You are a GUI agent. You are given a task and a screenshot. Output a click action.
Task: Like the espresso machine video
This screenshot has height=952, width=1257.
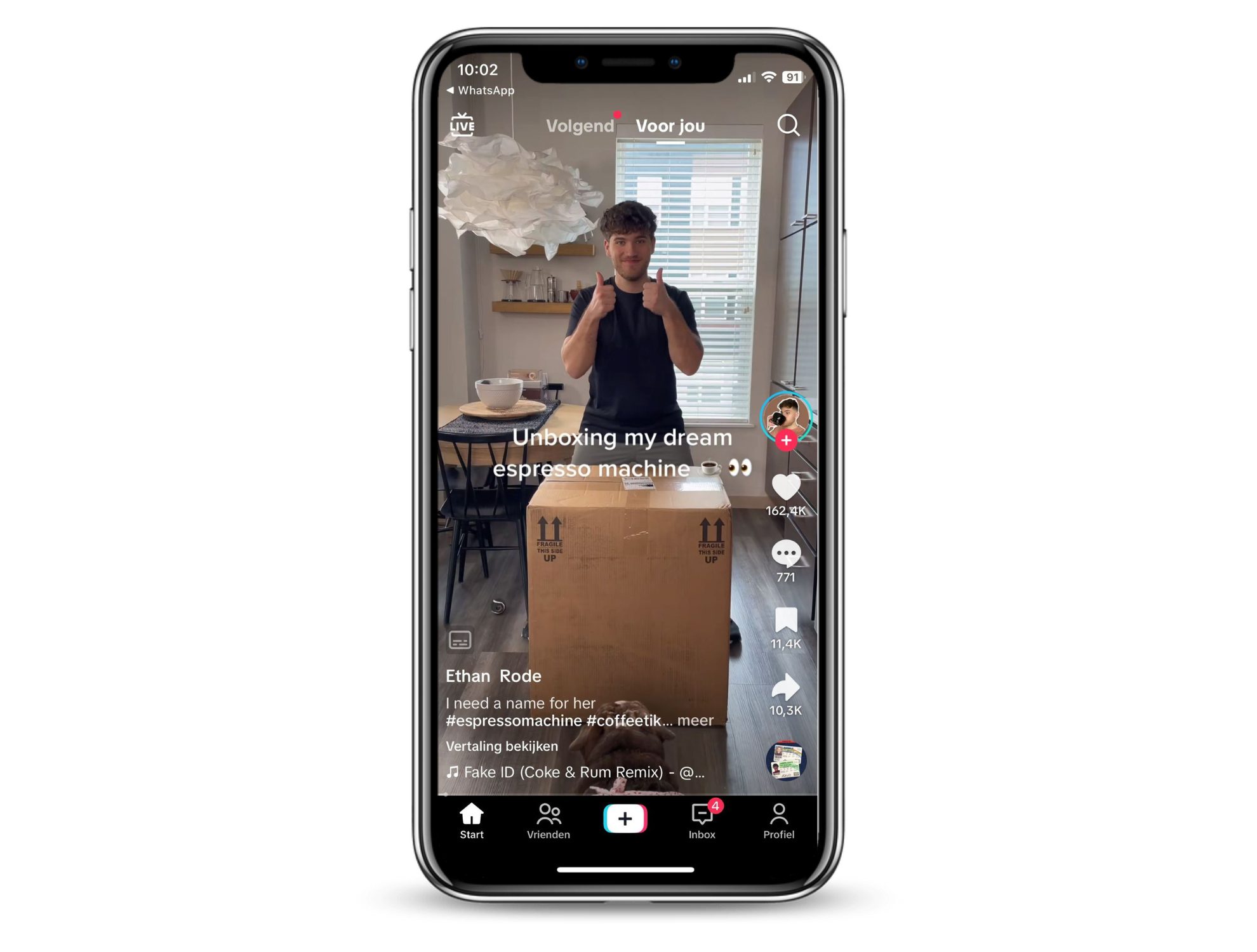coord(785,487)
